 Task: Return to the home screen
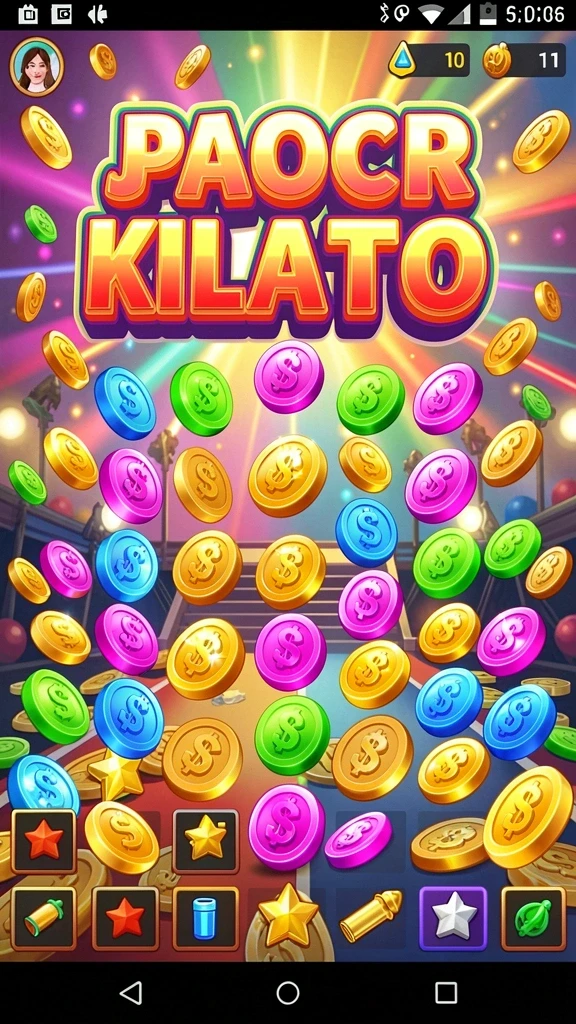click(x=288, y=993)
